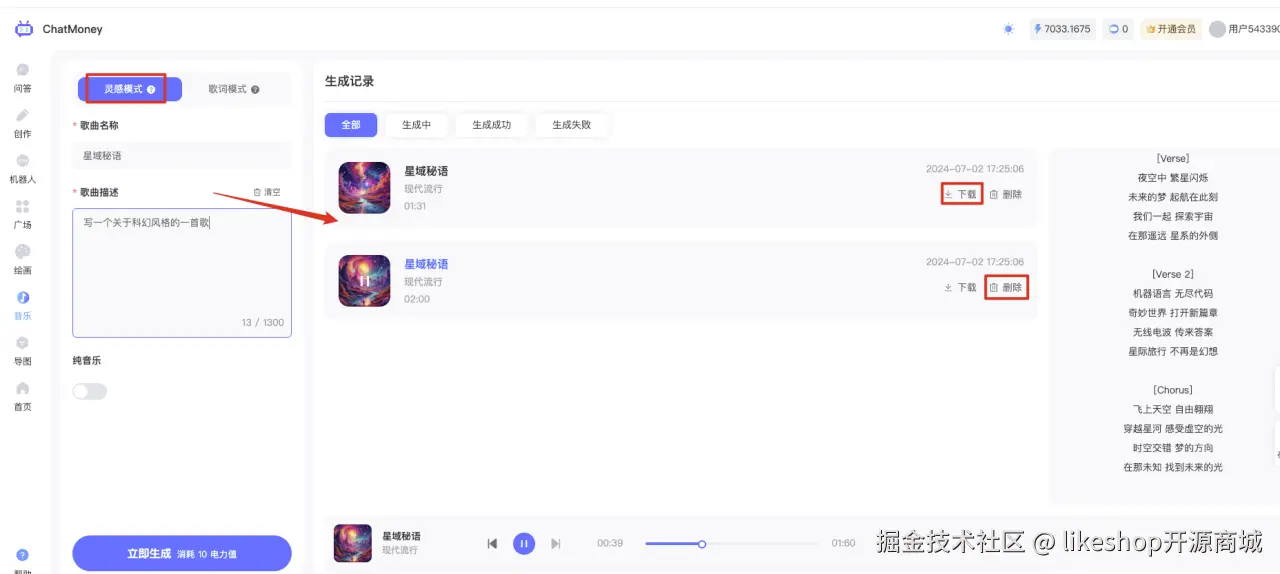Go back to the previous track

click(492, 543)
